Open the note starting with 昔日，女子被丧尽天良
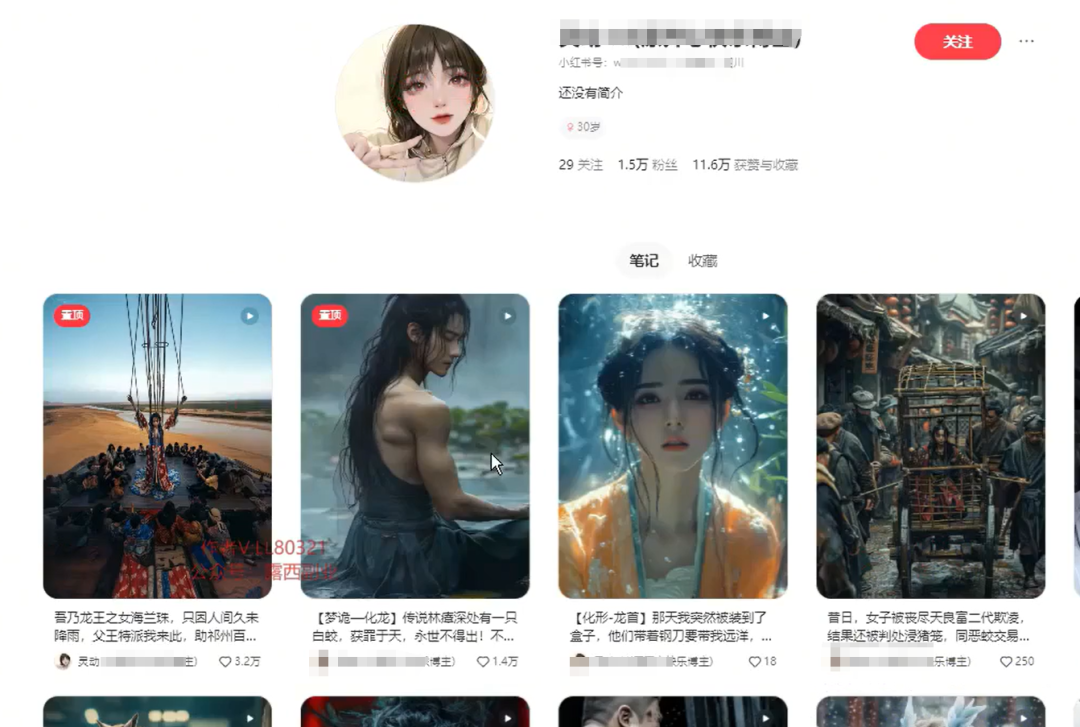 pyautogui.click(x=930, y=446)
